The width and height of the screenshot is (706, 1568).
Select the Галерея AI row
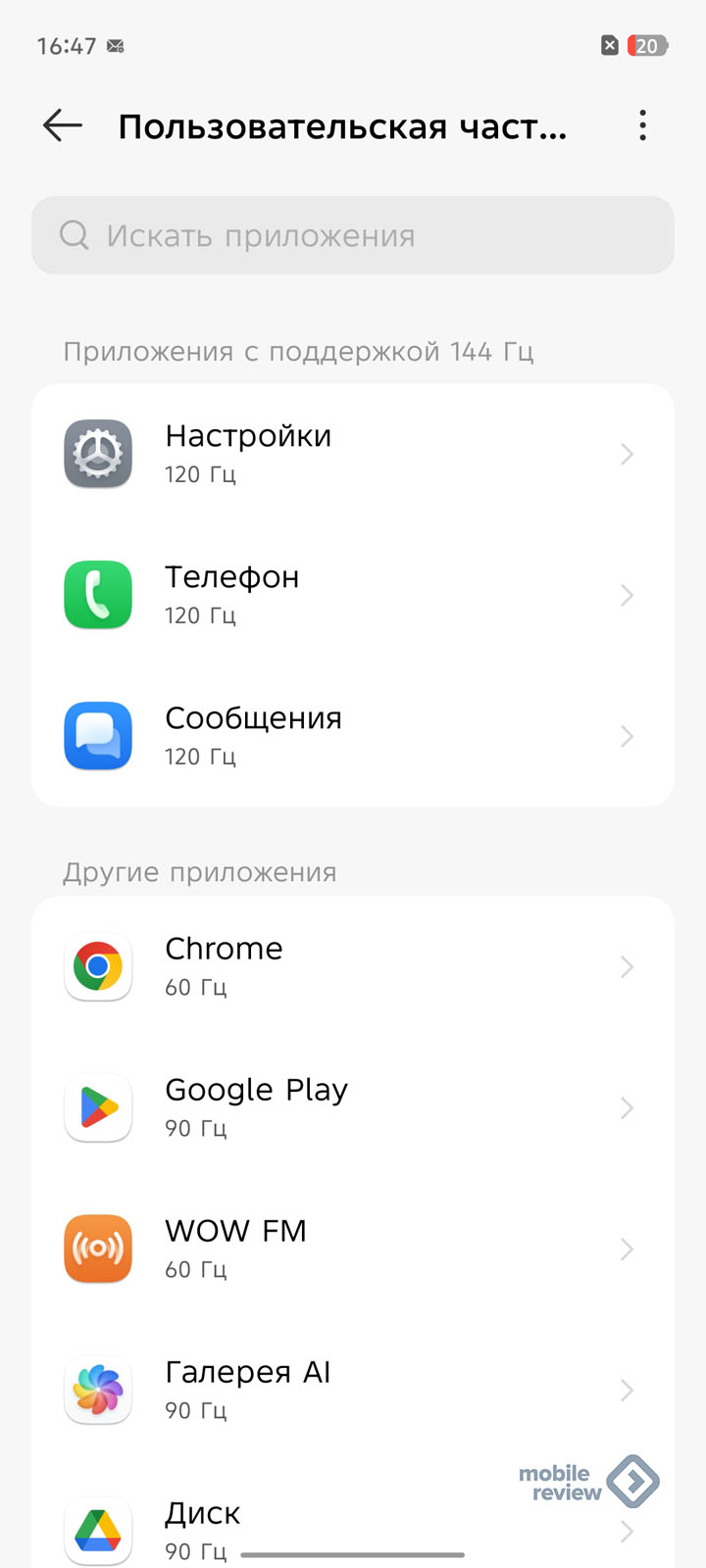pos(353,1391)
